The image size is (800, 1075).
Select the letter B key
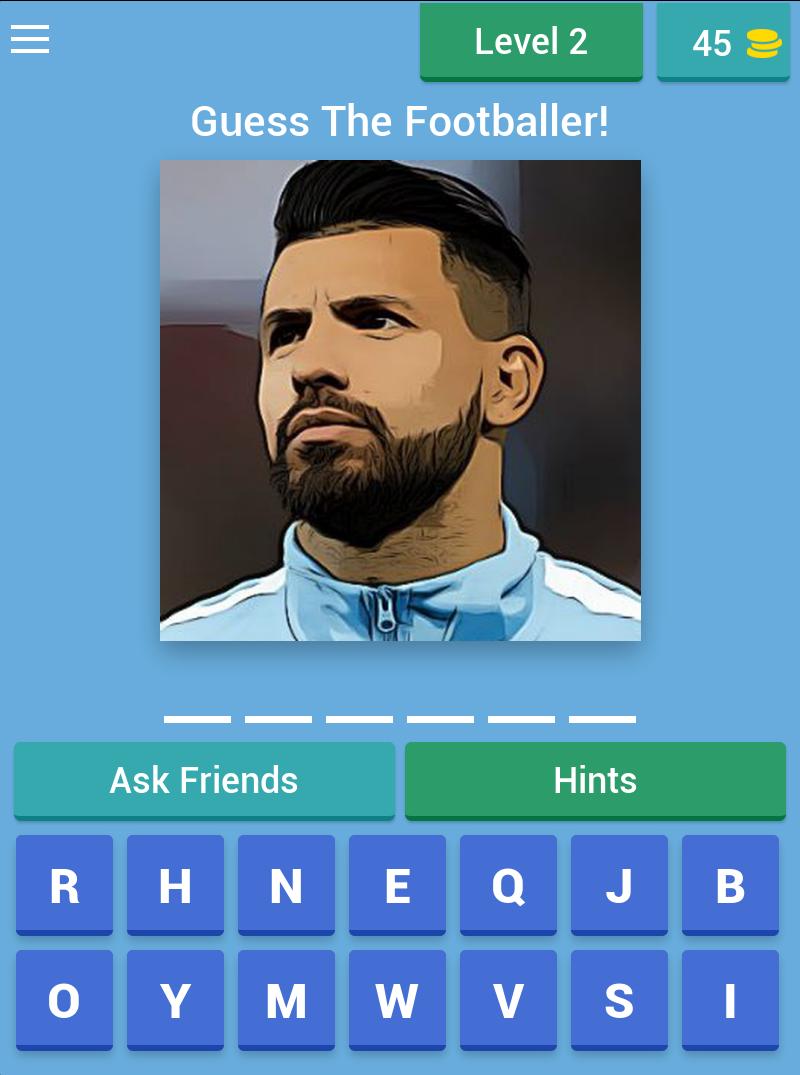pos(730,886)
